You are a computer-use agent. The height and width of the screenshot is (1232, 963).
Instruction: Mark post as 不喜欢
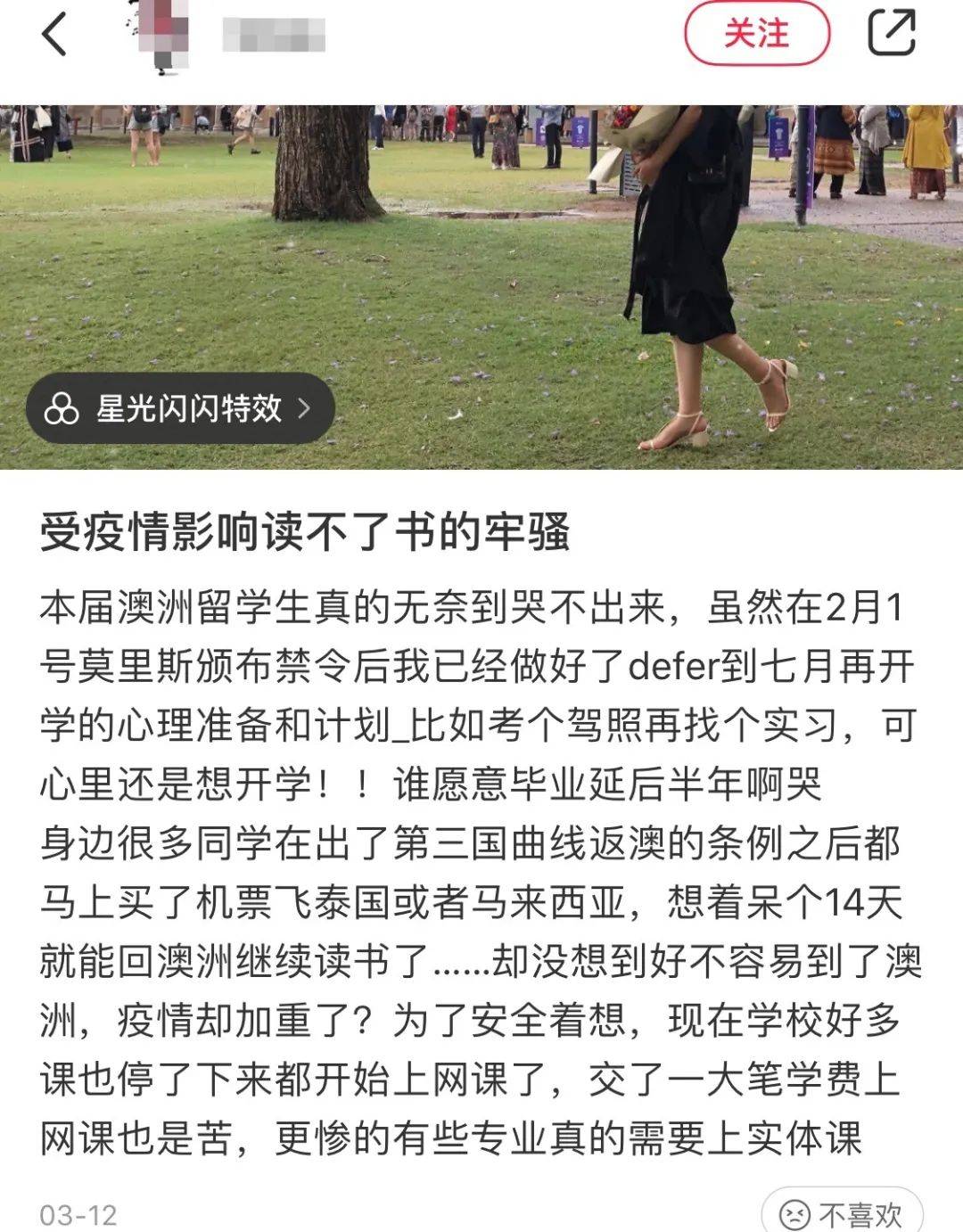[842, 1212]
